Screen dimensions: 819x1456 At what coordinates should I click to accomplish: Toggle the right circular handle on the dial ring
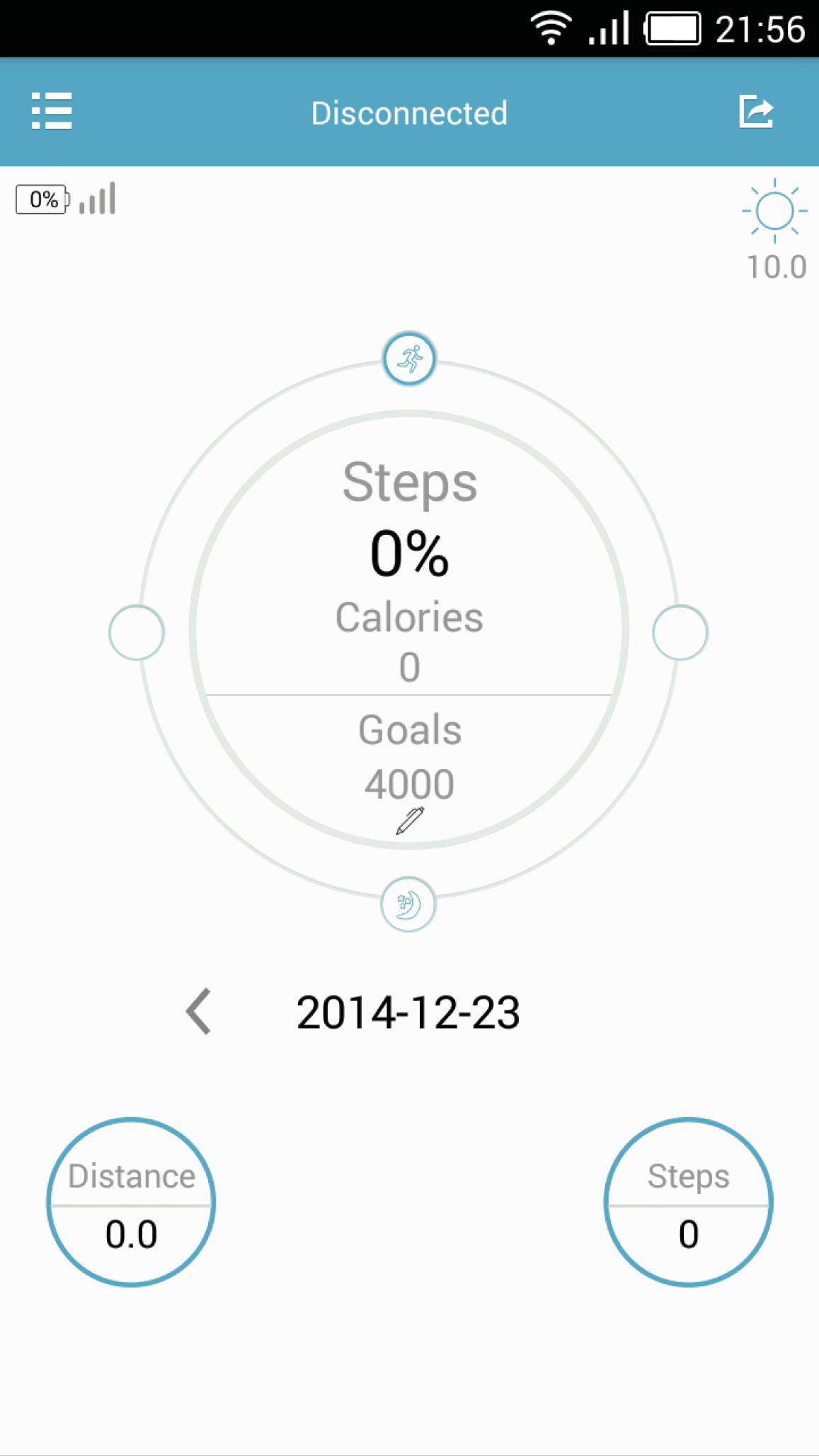681,632
